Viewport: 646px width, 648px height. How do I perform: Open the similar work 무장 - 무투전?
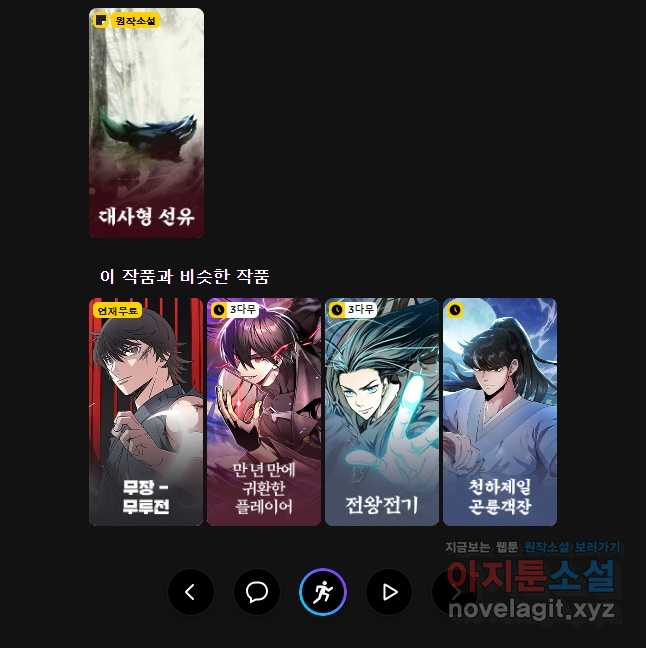(x=146, y=412)
